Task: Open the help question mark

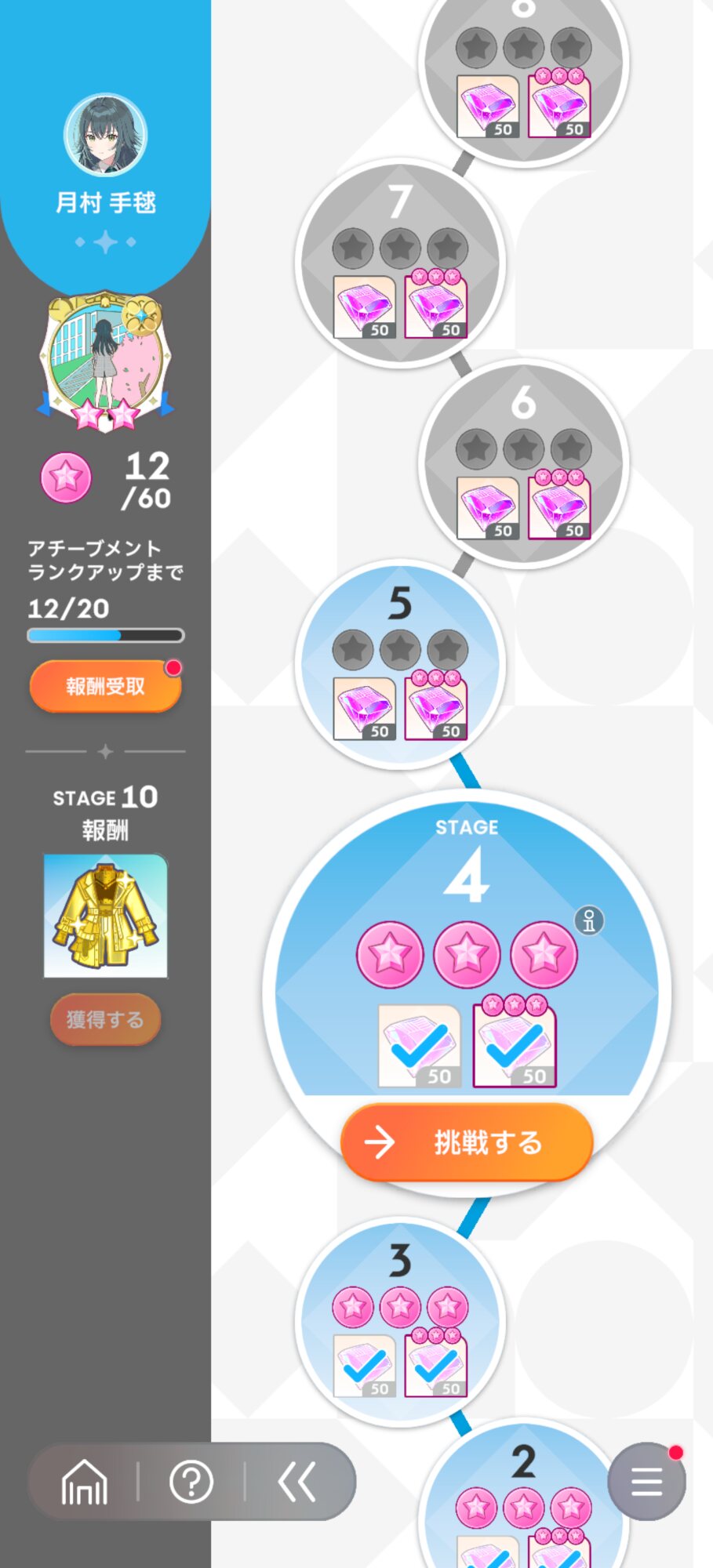Action: point(191,1482)
